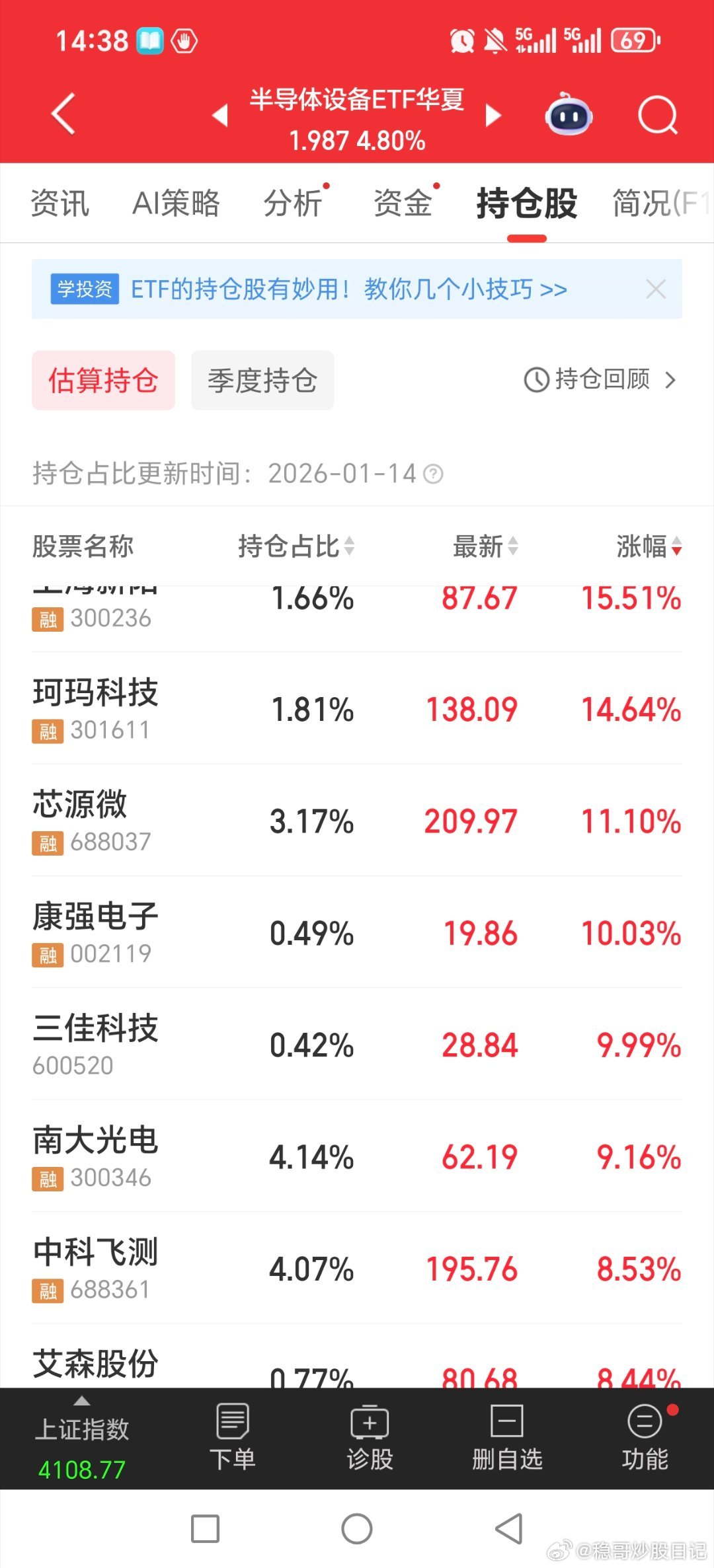Open the AI assistant robot icon

[569, 115]
